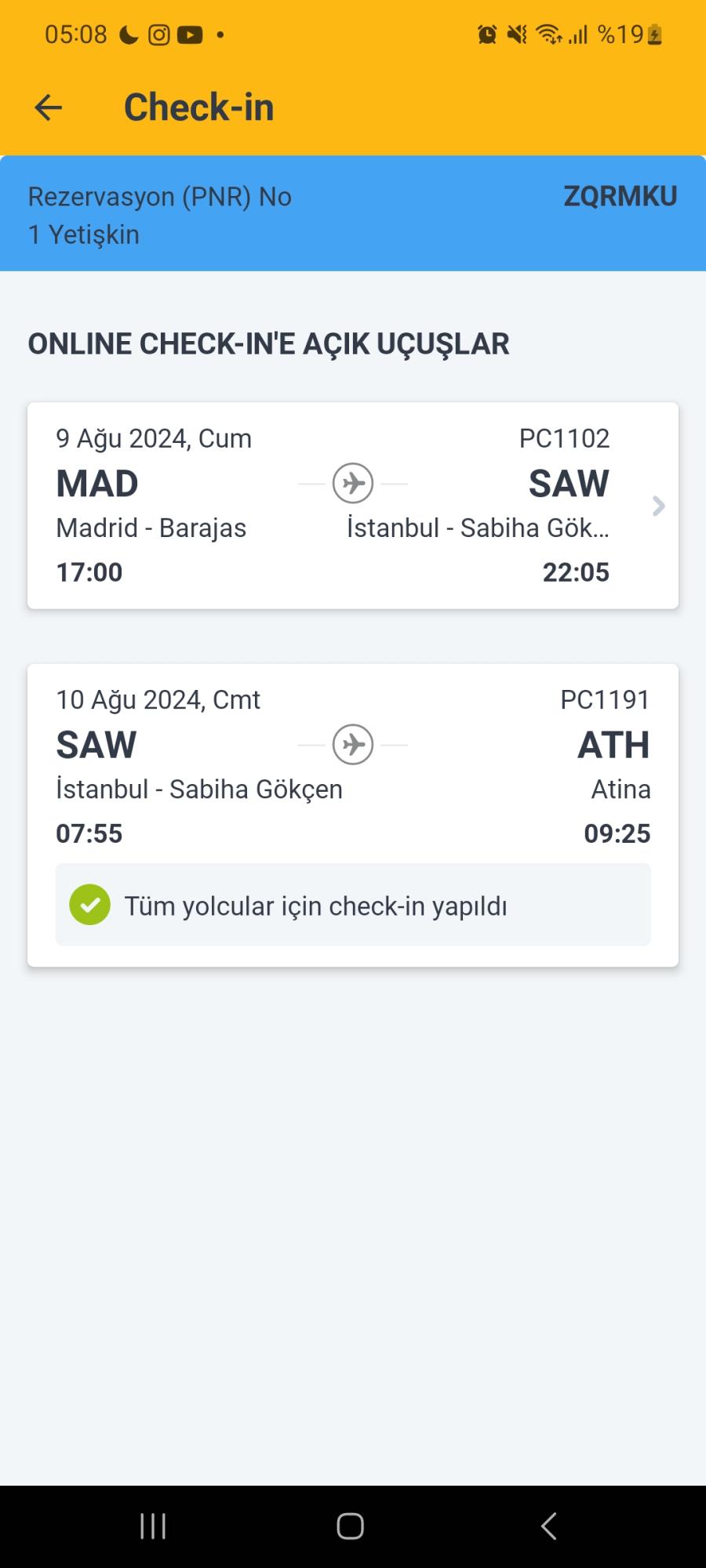Tap the airplane icon between SAW and ATH
The height and width of the screenshot is (1568, 706).
[x=351, y=745]
